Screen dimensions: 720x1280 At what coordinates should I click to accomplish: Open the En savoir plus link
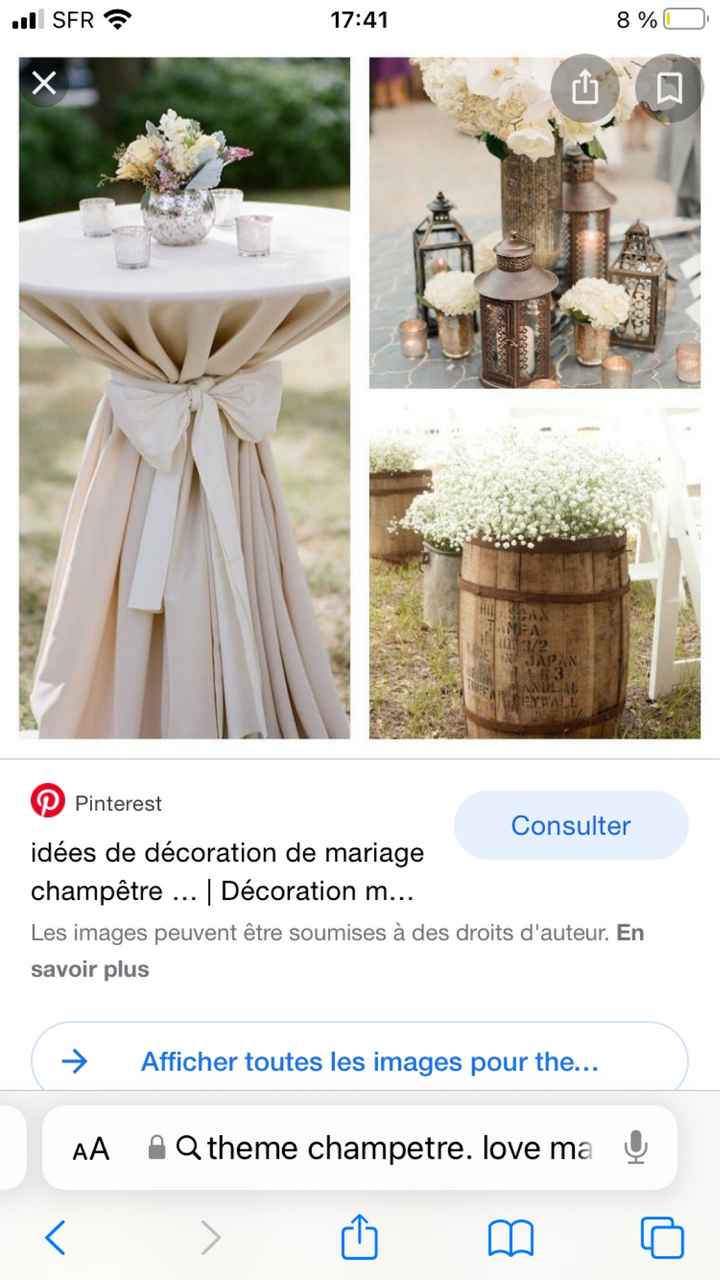[90, 969]
